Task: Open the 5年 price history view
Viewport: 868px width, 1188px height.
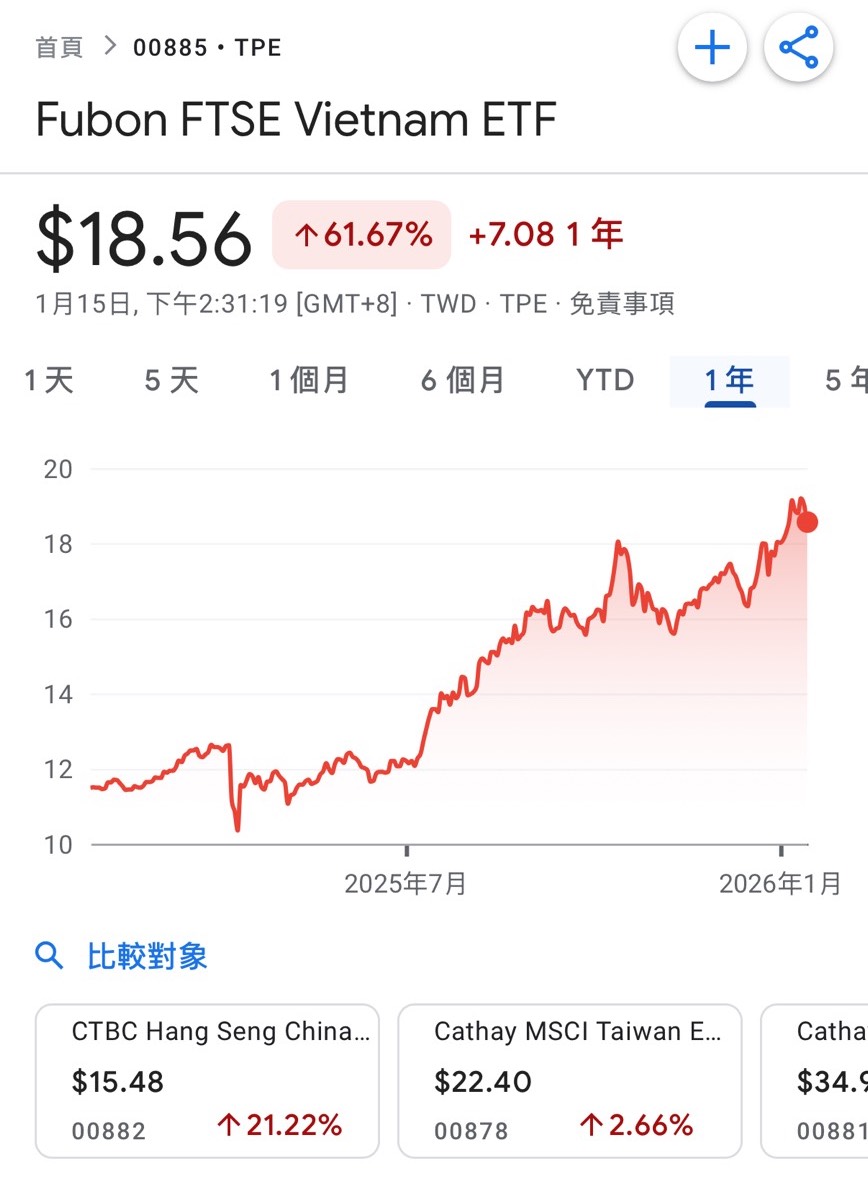Action: pos(848,380)
